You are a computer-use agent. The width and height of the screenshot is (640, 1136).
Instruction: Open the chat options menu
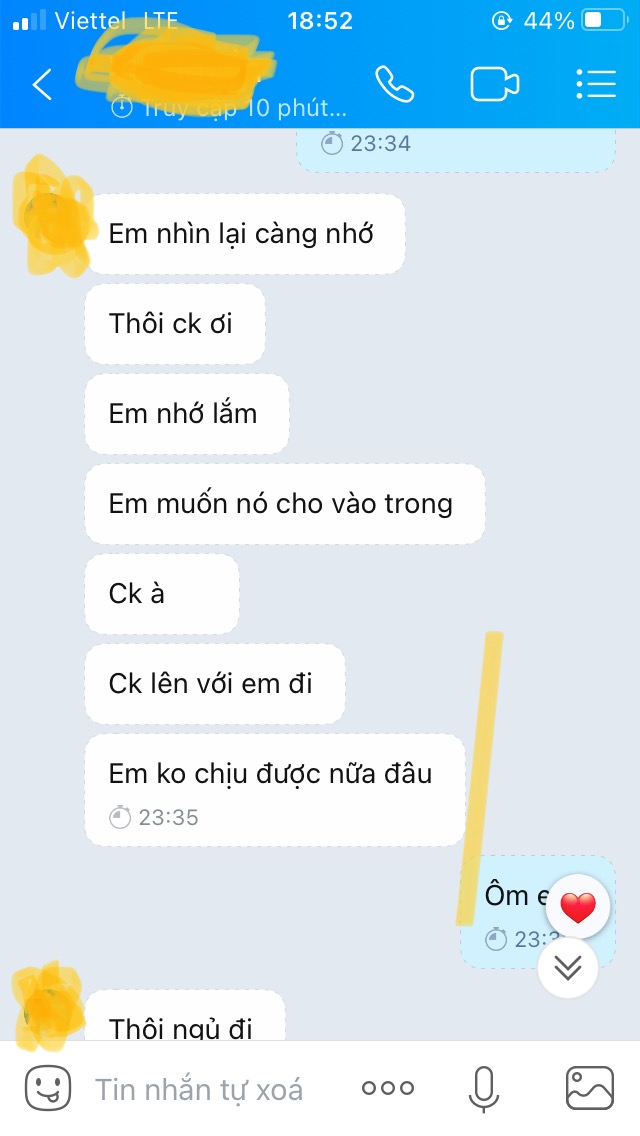point(595,85)
